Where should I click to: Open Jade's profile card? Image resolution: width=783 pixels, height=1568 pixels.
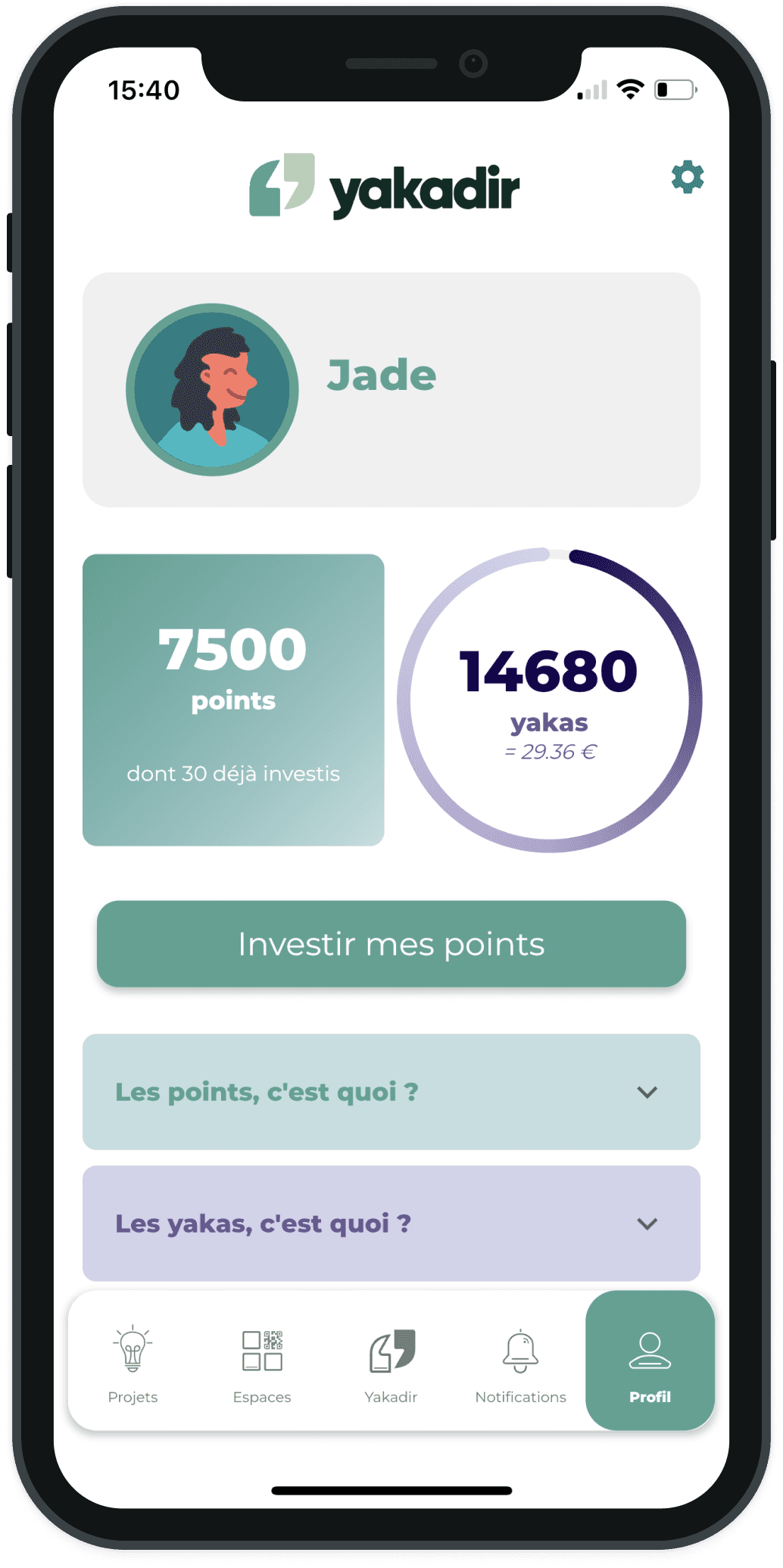tap(391, 389)
